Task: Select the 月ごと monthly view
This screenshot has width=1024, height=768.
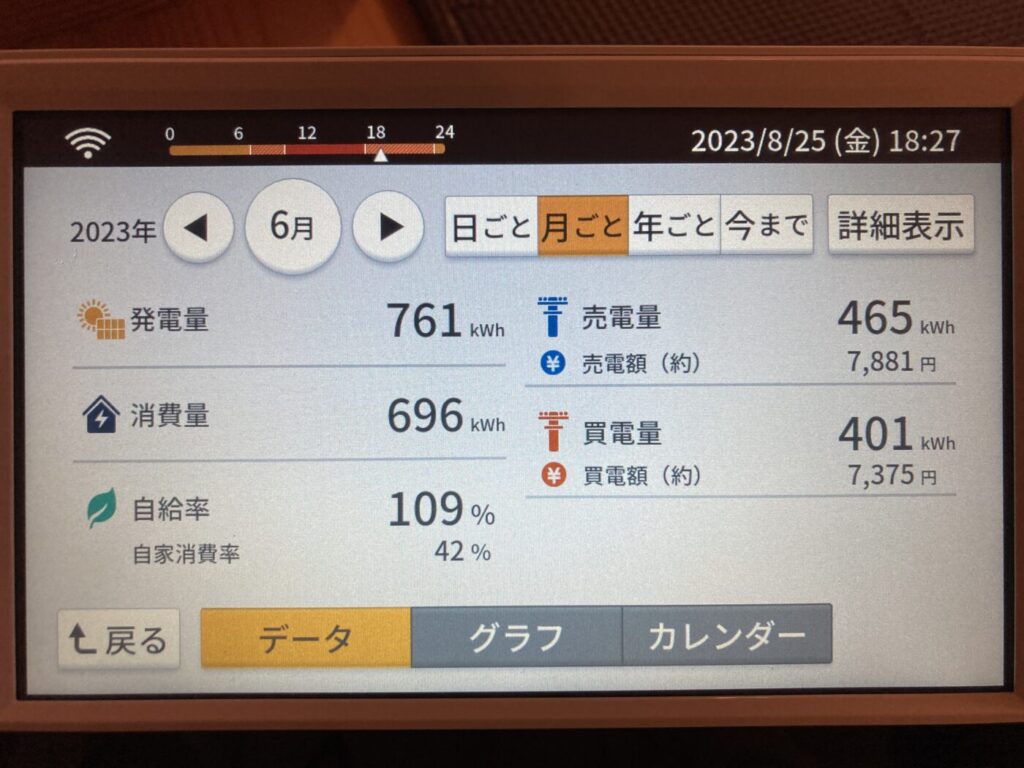Action: pos(583,227)
